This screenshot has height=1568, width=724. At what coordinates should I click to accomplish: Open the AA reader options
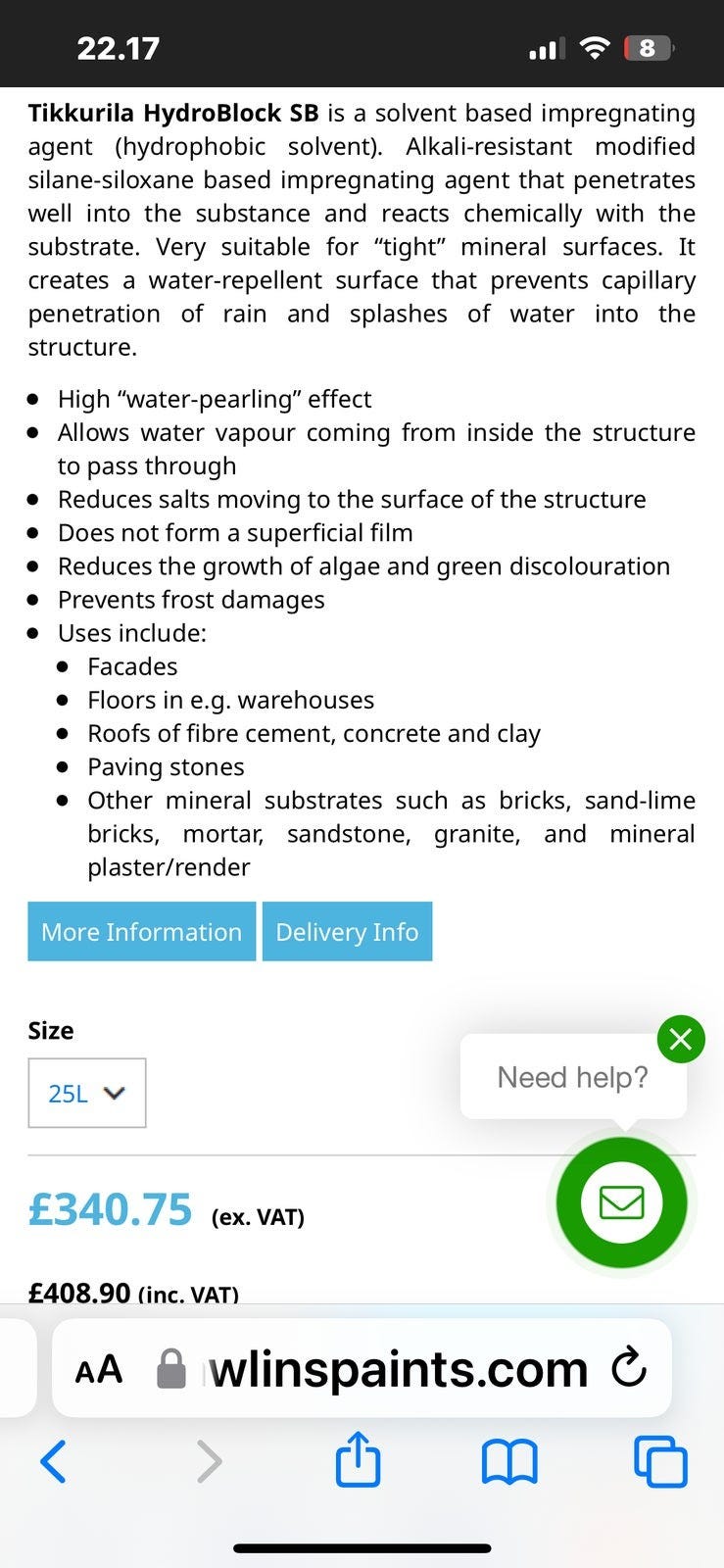[x=99, y=1369]
